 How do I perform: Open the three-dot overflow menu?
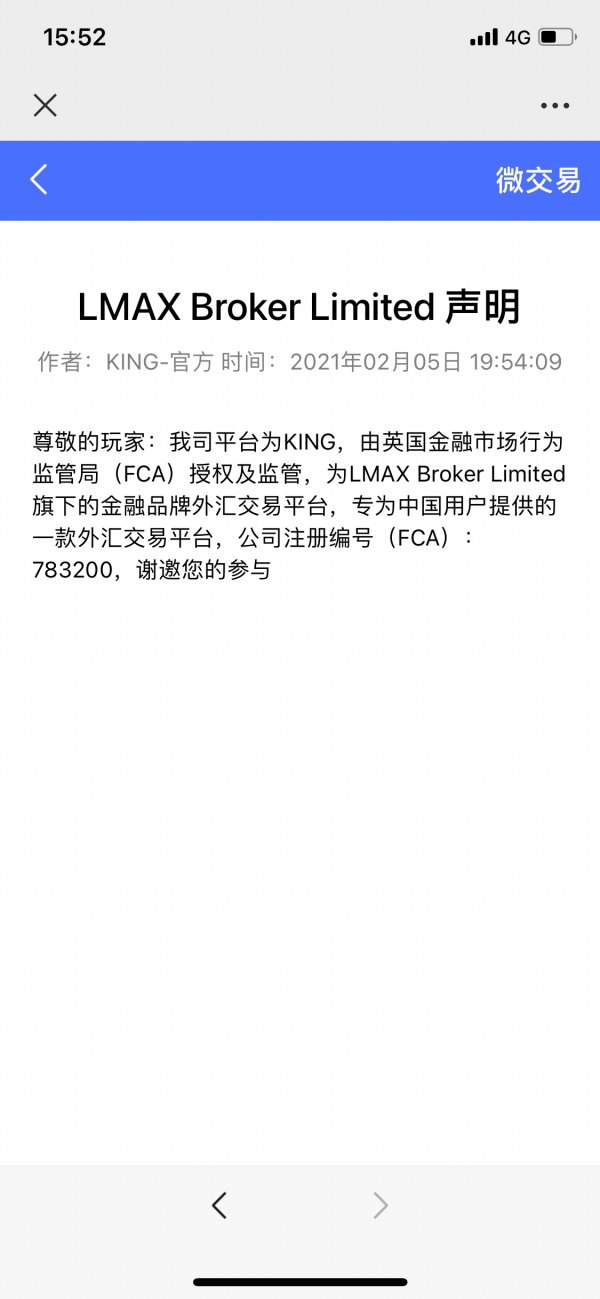[554, 105]
